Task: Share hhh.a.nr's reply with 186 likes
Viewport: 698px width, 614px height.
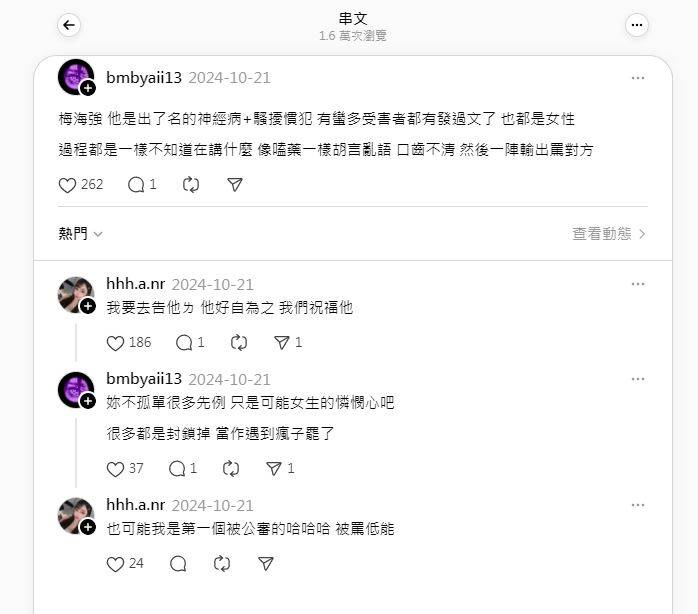Action: pyautogui.click(x=281, y=342)
